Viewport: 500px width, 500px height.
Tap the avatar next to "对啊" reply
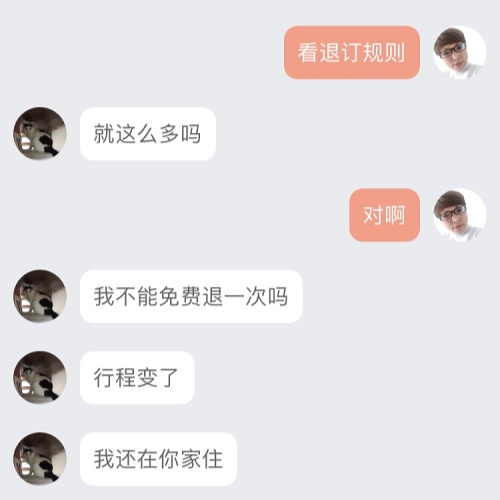pyautogui.click(x=460, y=215)
